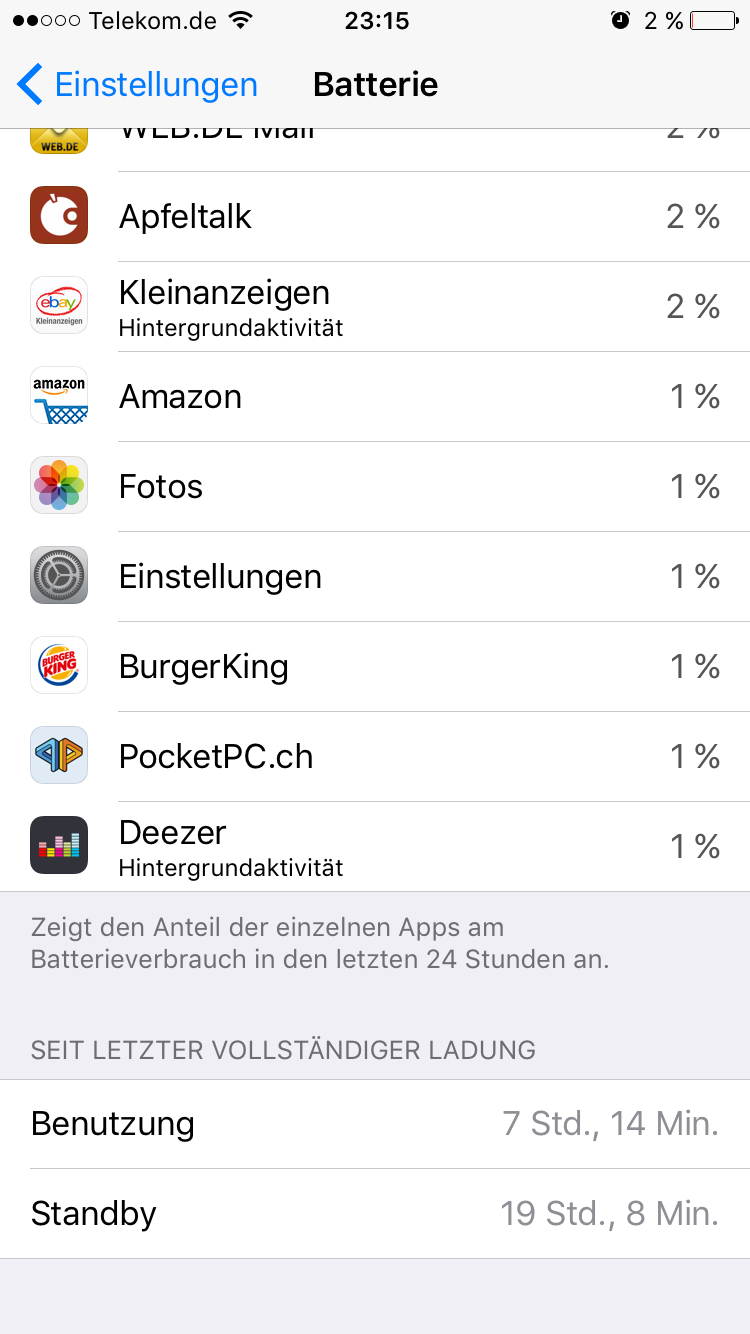
Task: Select the PocketPC.ch battery usage row
Action: point(375,756)
